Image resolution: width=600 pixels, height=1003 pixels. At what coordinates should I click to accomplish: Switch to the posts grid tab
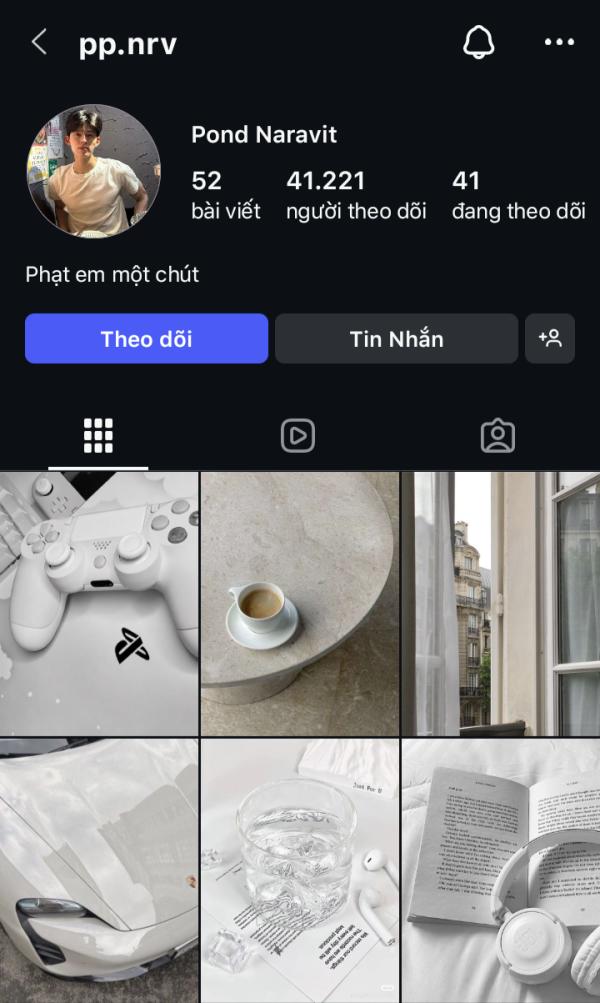[99, 436]
